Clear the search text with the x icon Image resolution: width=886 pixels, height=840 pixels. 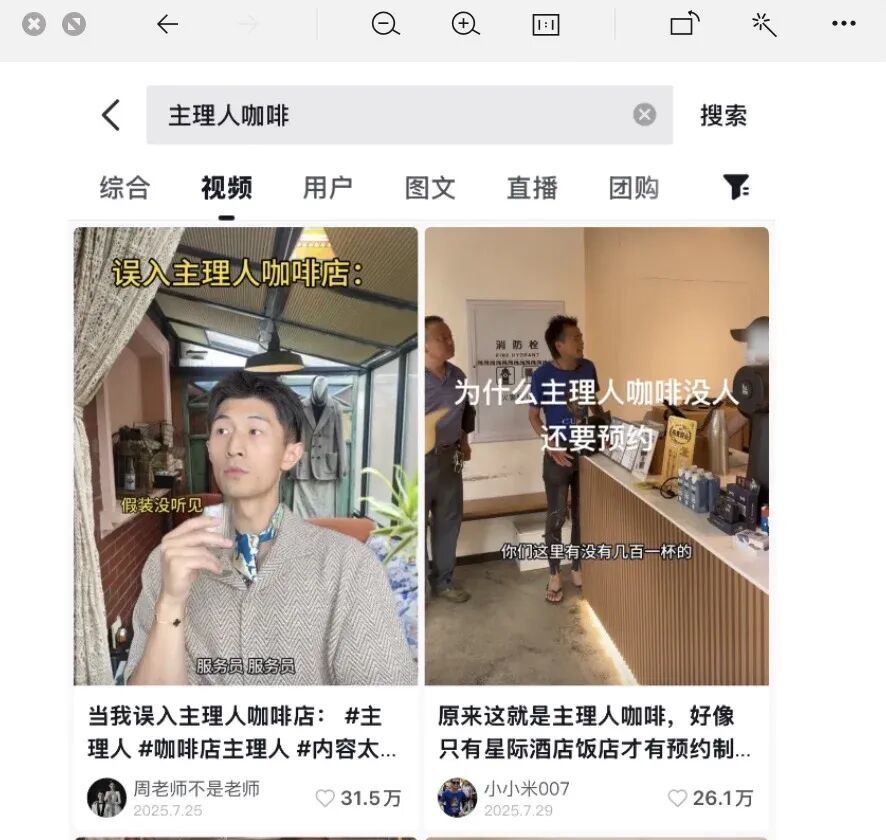(644, 115)
